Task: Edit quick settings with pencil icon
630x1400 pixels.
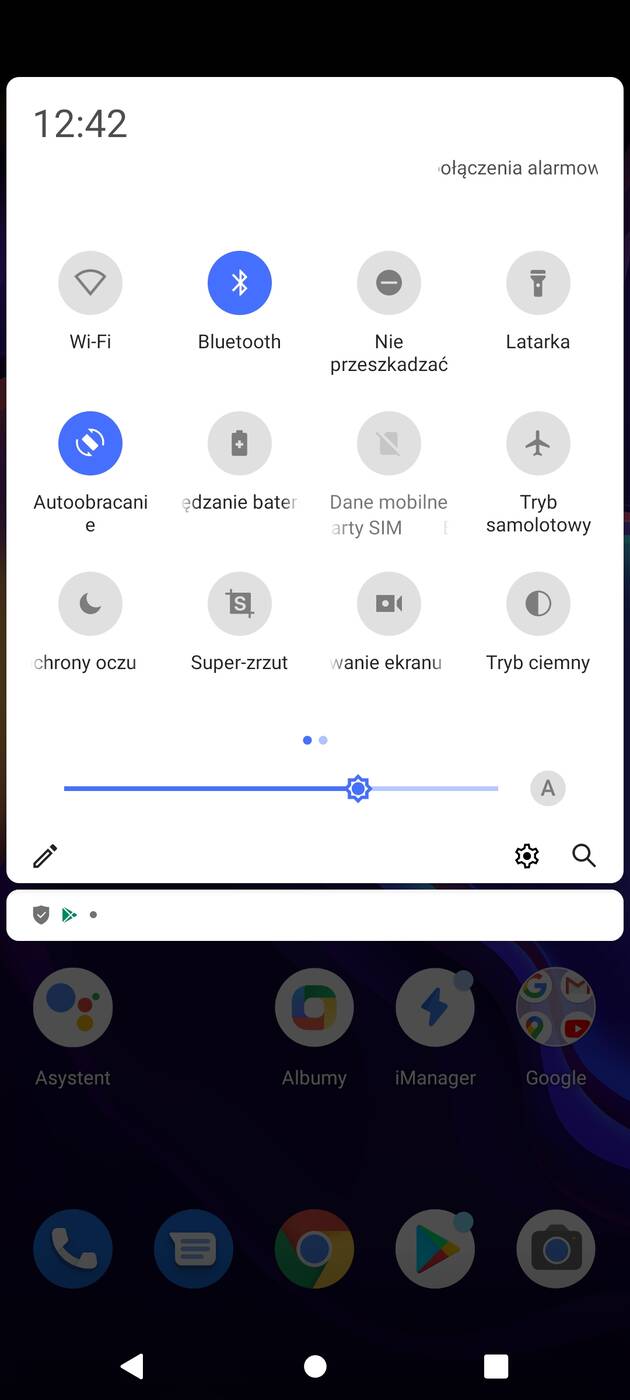Action: (x=45, y=856)
